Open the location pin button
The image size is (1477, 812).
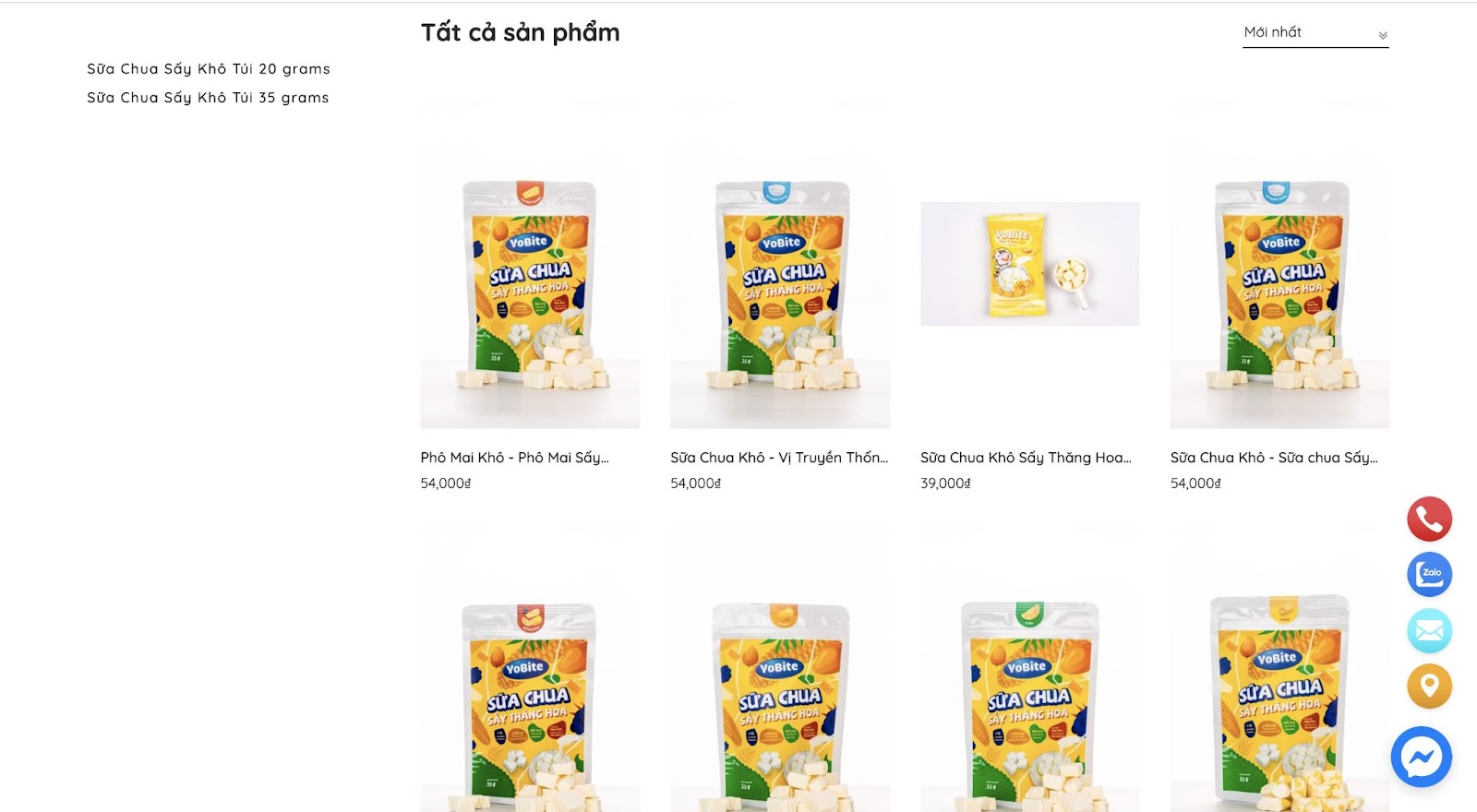(1429, 687)
